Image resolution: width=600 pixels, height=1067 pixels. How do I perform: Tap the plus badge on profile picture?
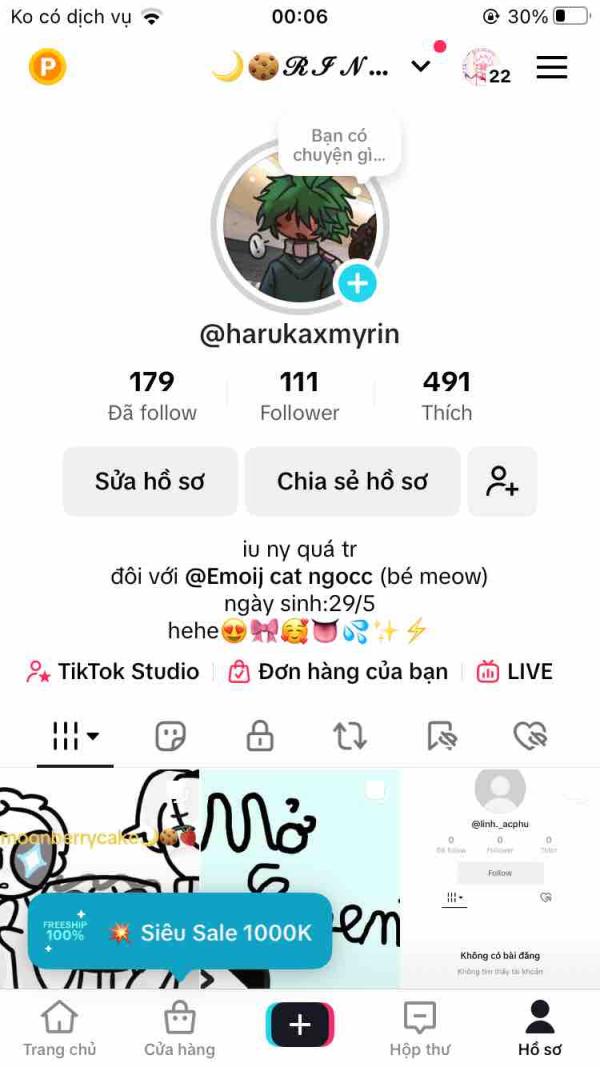point(357,284)
